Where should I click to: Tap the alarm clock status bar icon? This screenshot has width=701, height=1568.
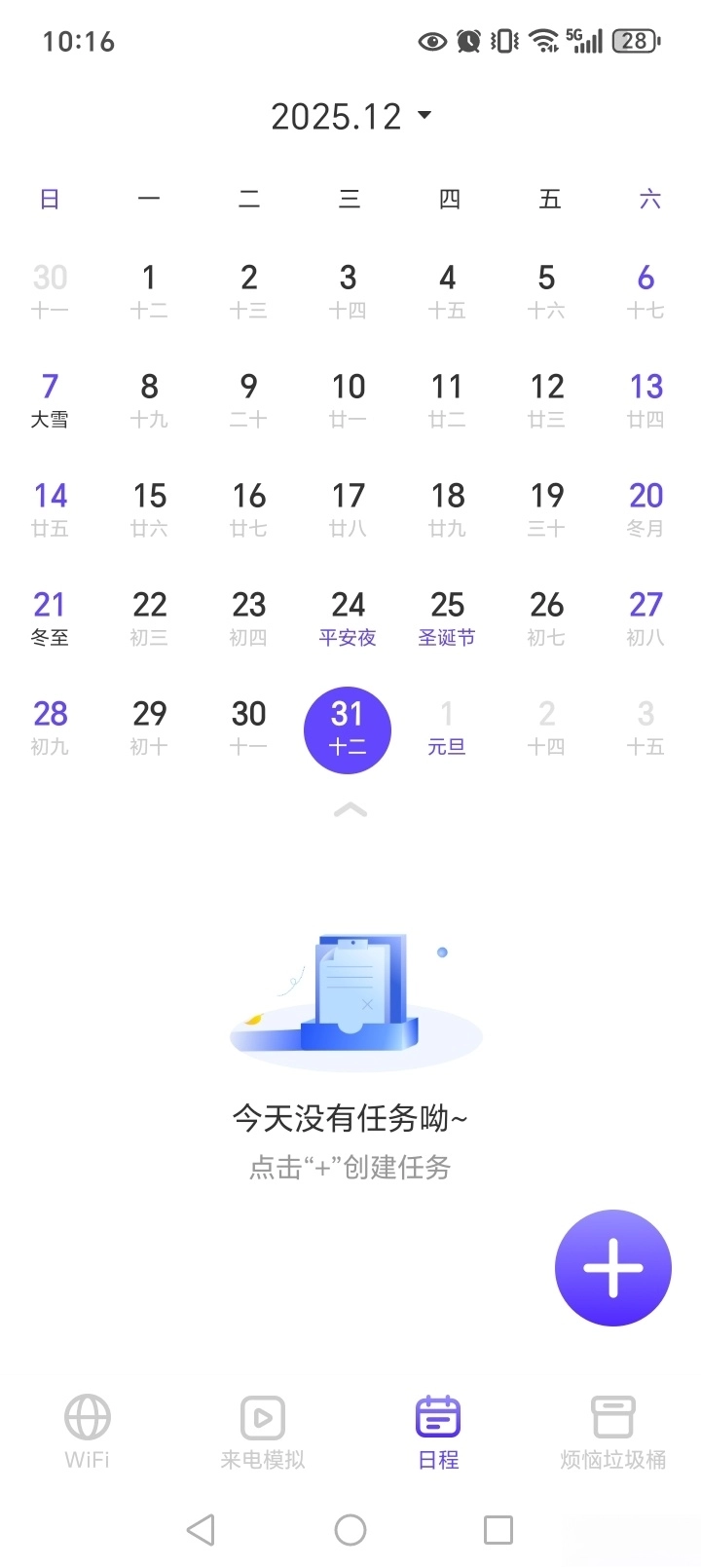tap(467, 41)
